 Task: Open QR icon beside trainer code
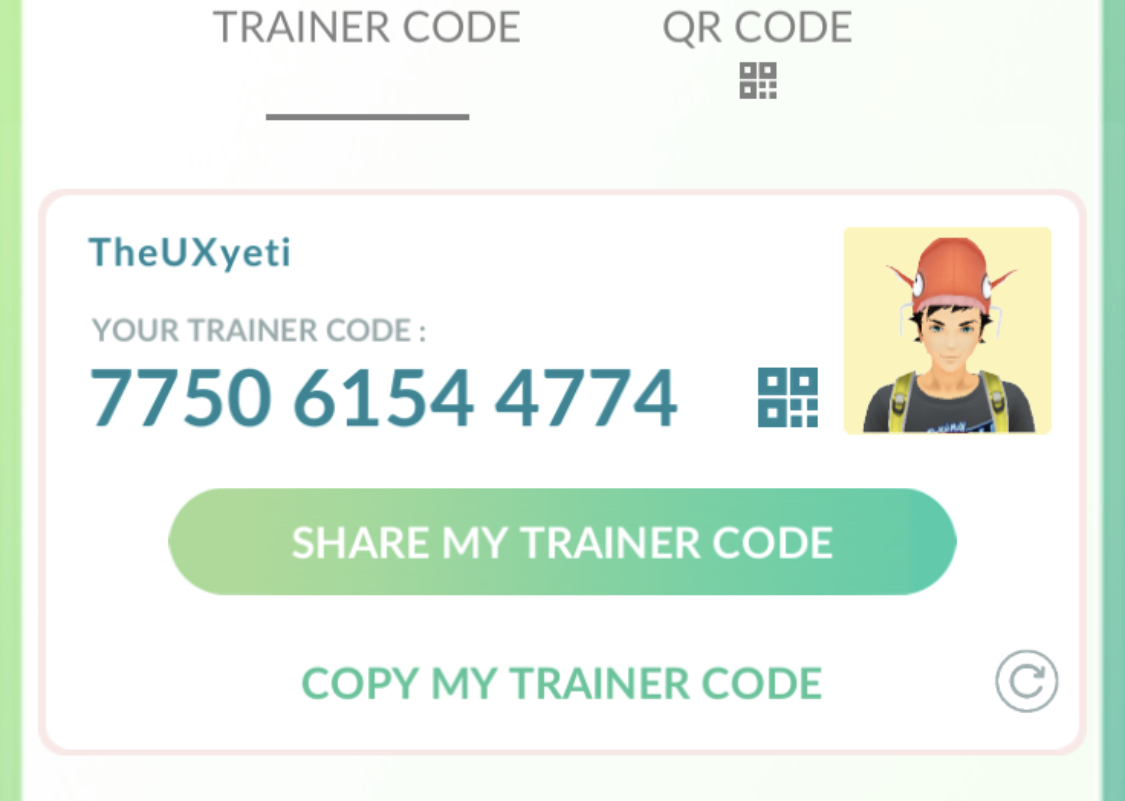(788, 397)
